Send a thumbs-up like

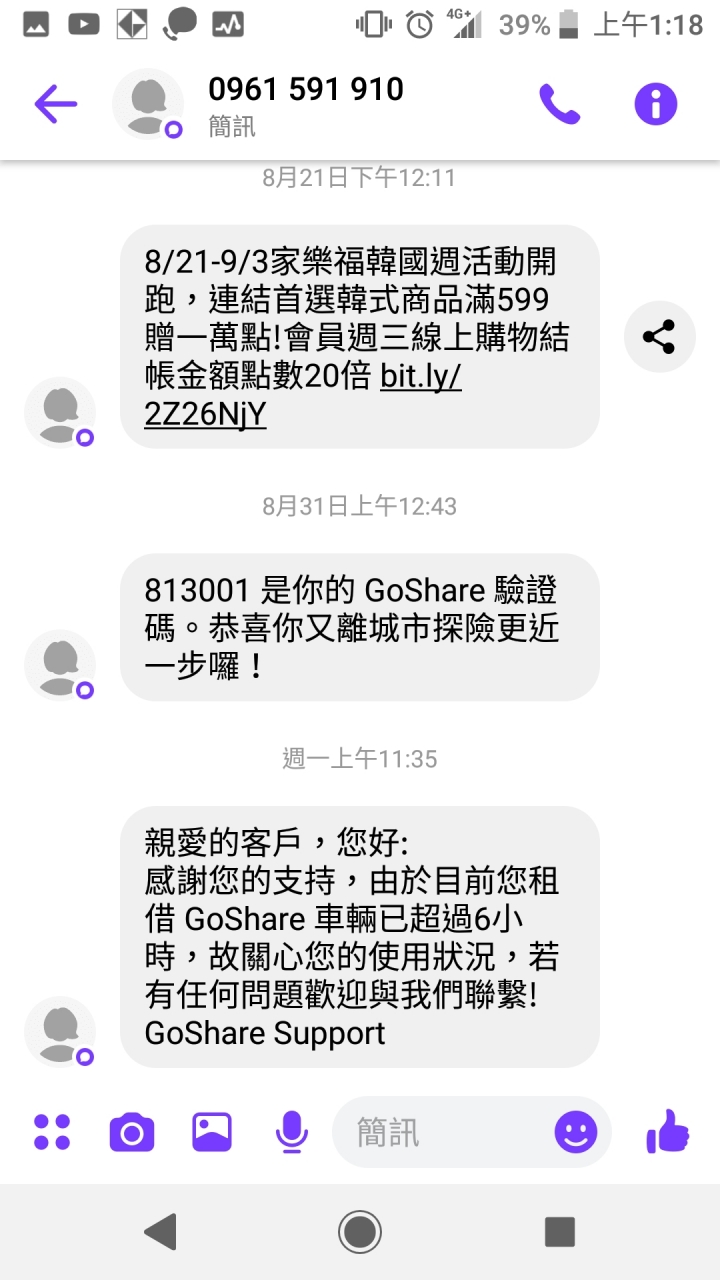click(668, 1132)
